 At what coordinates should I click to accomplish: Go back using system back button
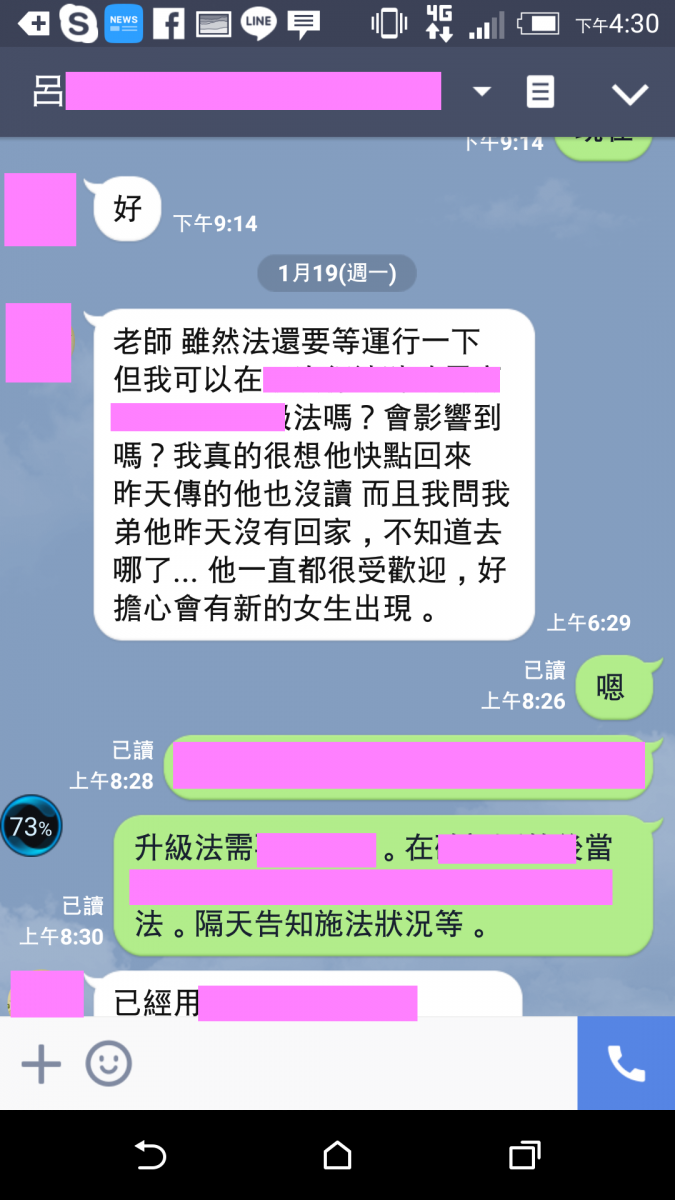(x=150, y=1156)
